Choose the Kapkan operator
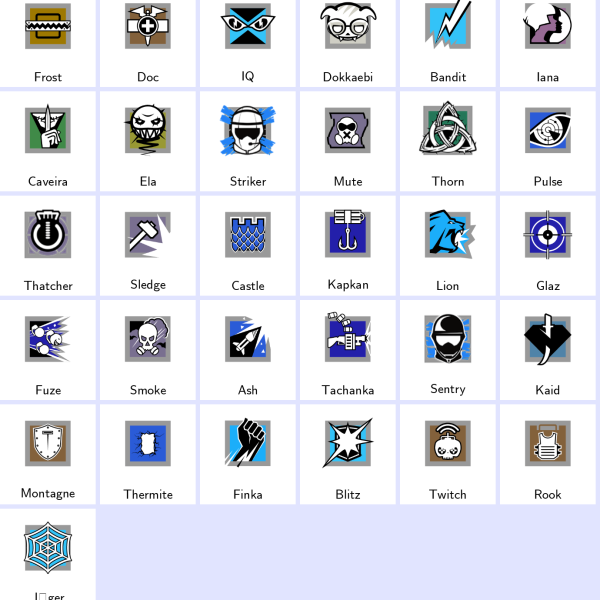Viewport: 600px width, 600px height. 348,244
